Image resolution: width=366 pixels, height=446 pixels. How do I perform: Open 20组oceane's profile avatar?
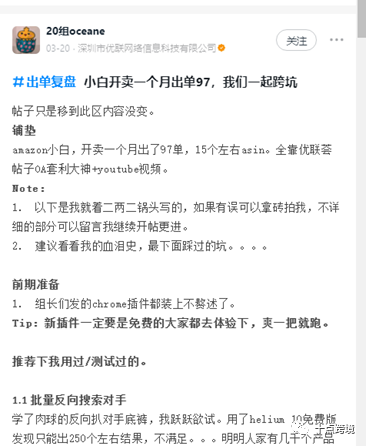tap(26, 40)
